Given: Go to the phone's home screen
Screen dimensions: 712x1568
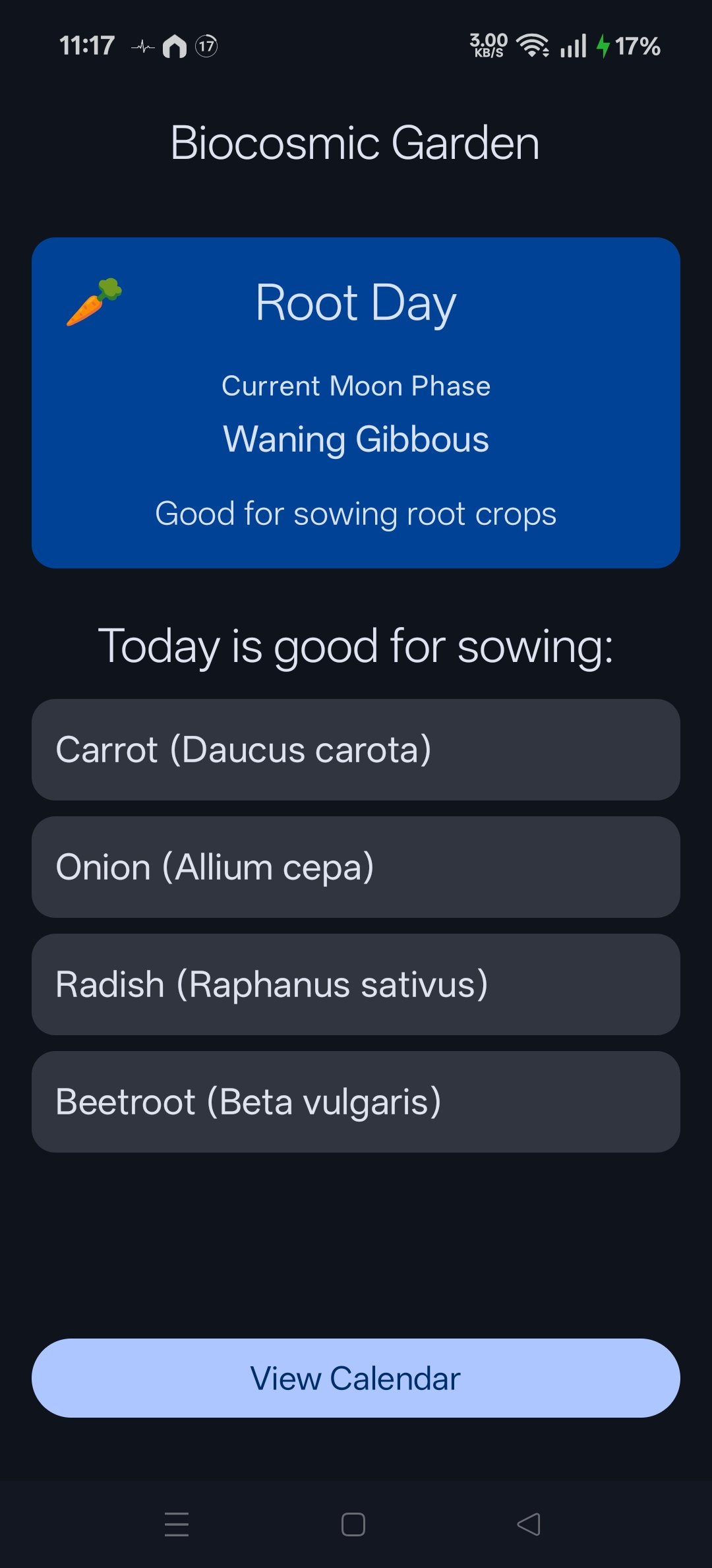Looking at the screenshot, I should point(353,1524).
